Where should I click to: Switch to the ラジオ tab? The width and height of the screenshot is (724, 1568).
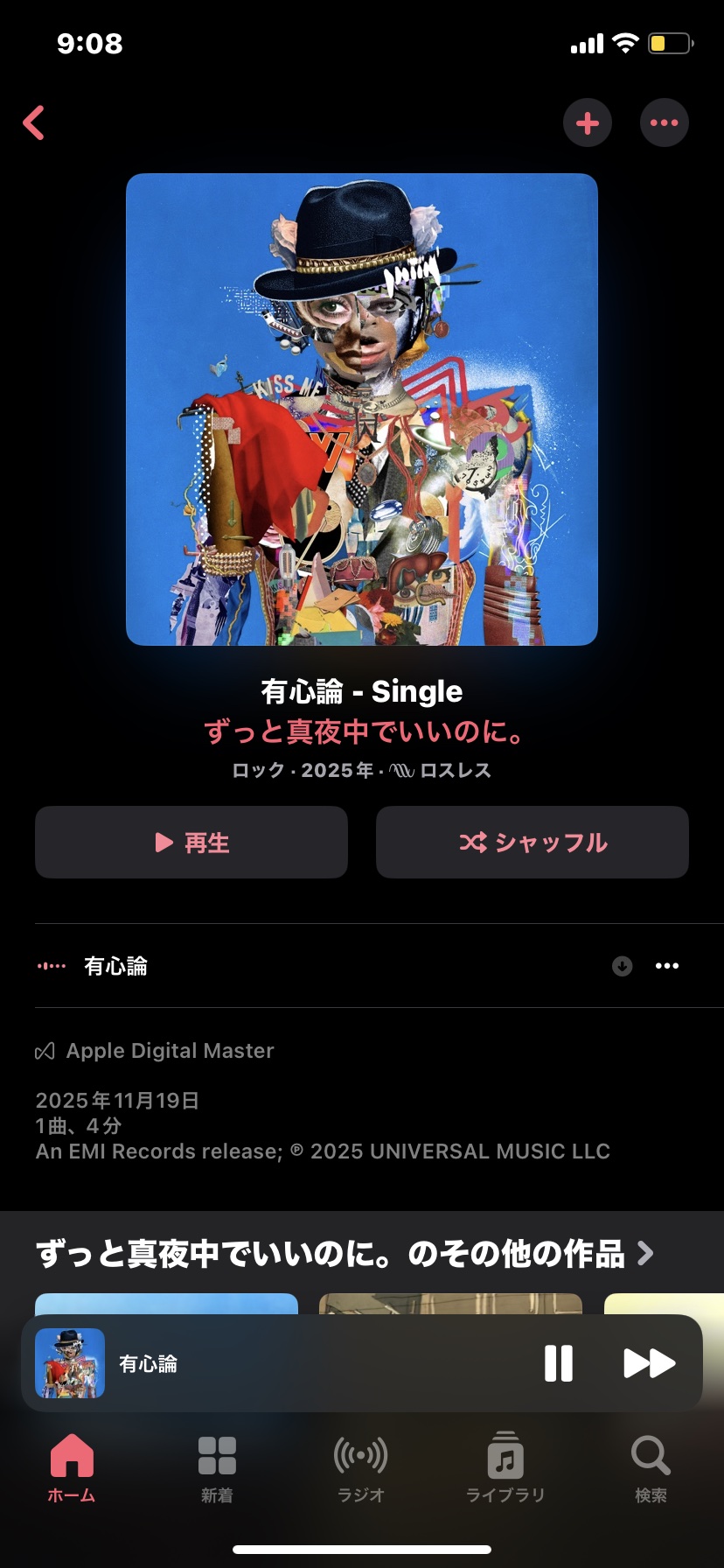coord(361,1468)
